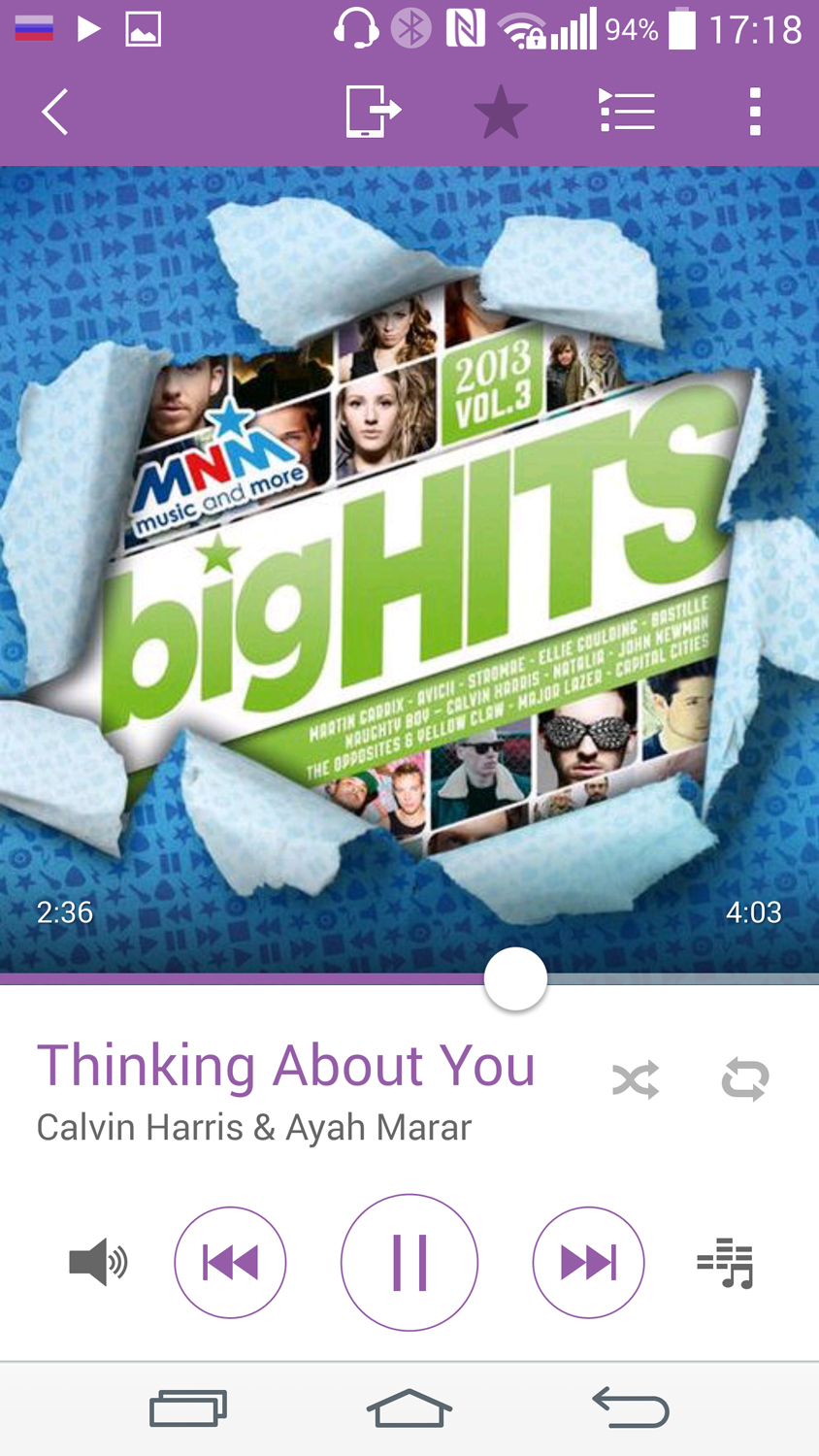The width and height of the screenshot is (819, 1456).
Task: Toggle shuffle mode
Action: click(636, 1080)
